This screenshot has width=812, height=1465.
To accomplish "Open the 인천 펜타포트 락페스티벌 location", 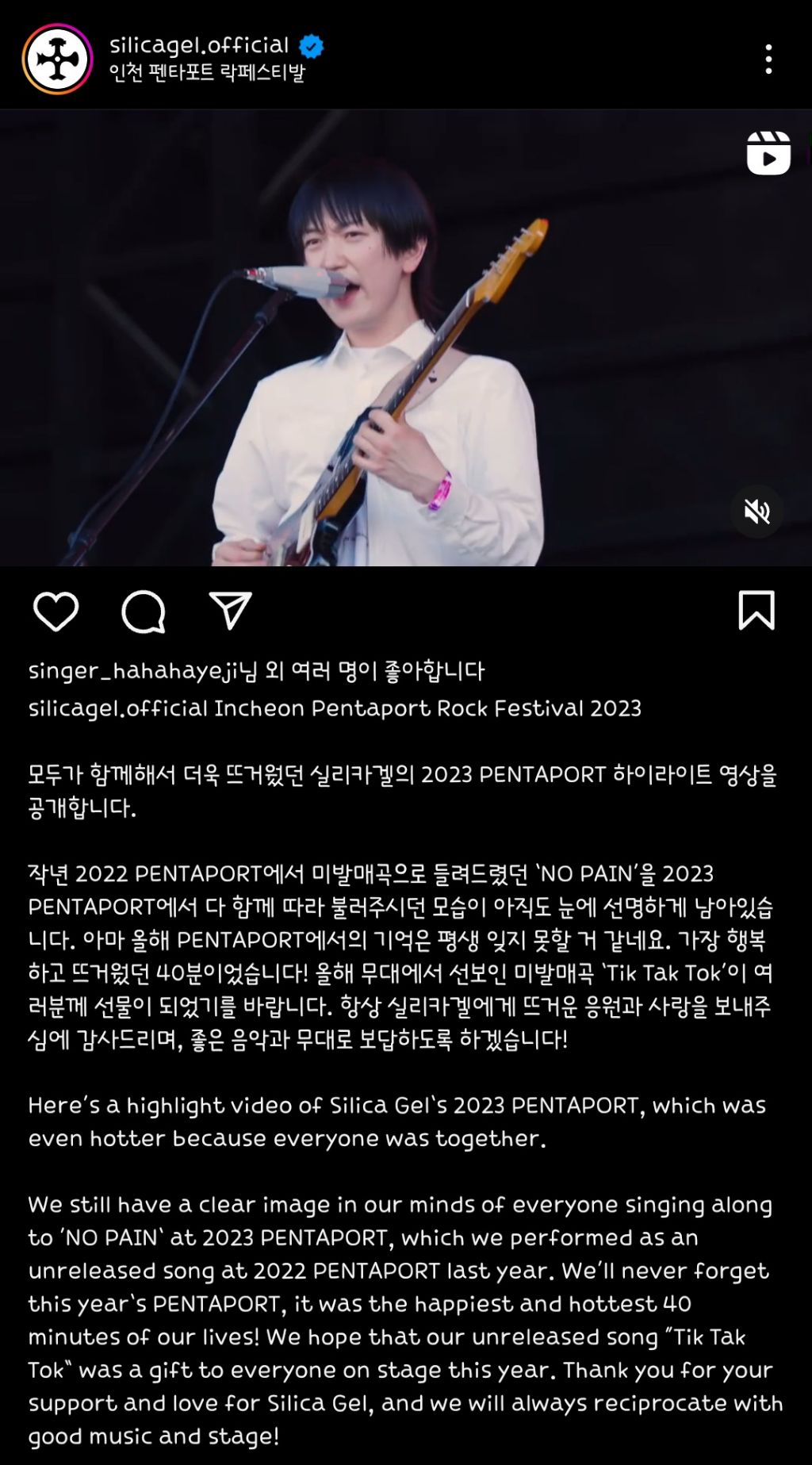I will (x=207, y=73).
